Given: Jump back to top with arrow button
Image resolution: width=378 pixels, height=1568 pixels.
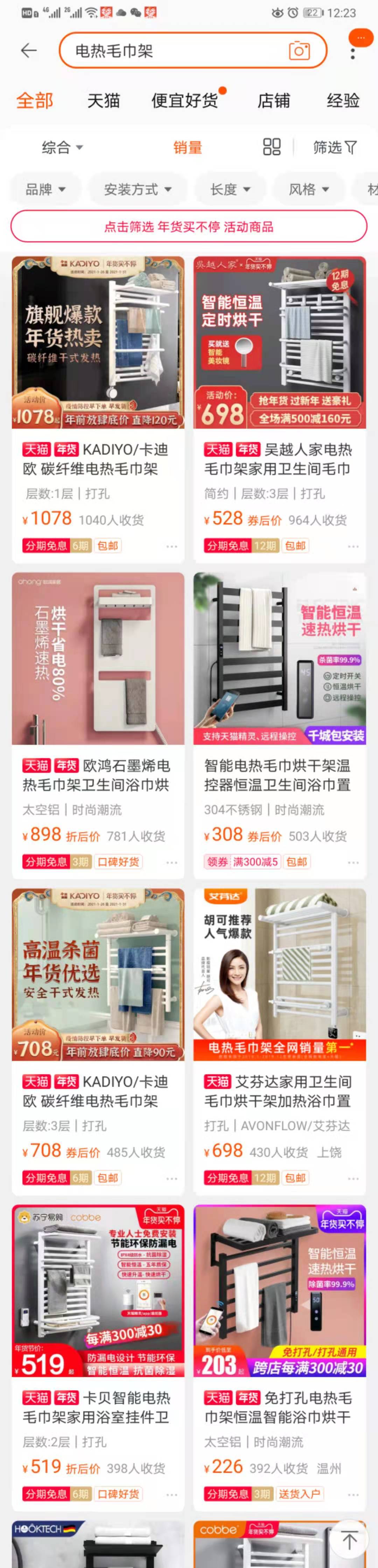Looking at the screenshot, I should pyautogui.click(x=349, y=1541).
